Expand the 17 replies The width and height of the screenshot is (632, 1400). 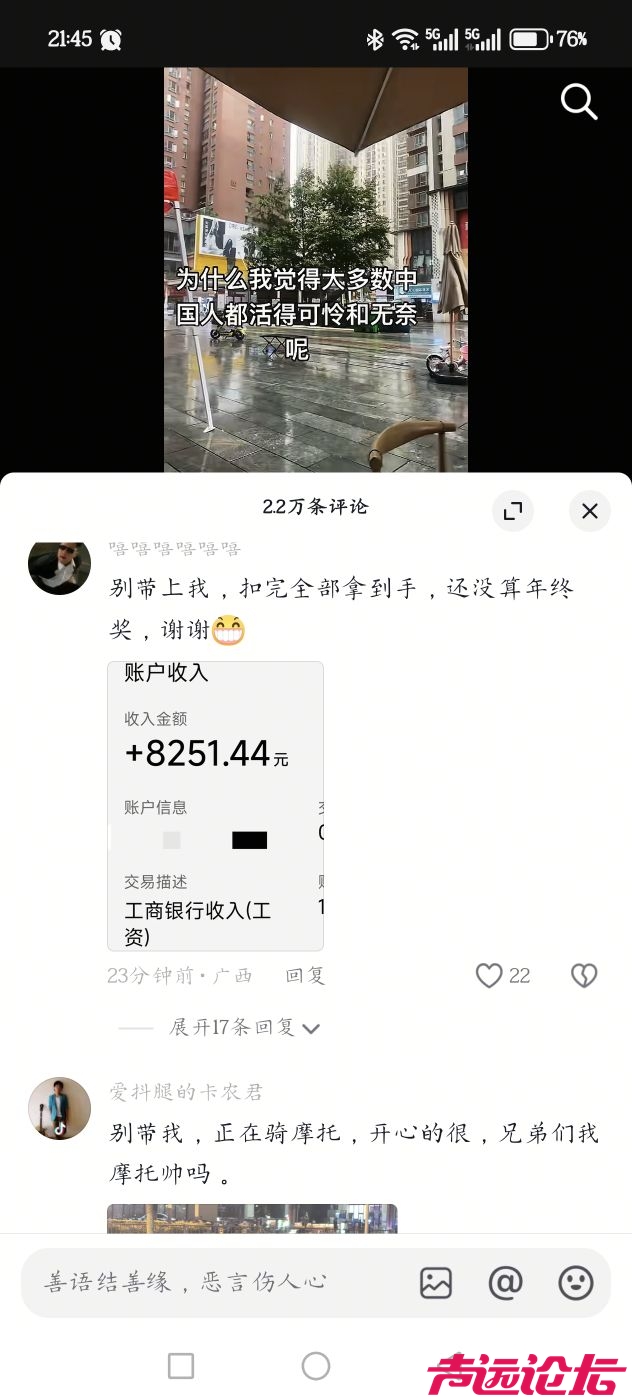tap(244, 1028)
